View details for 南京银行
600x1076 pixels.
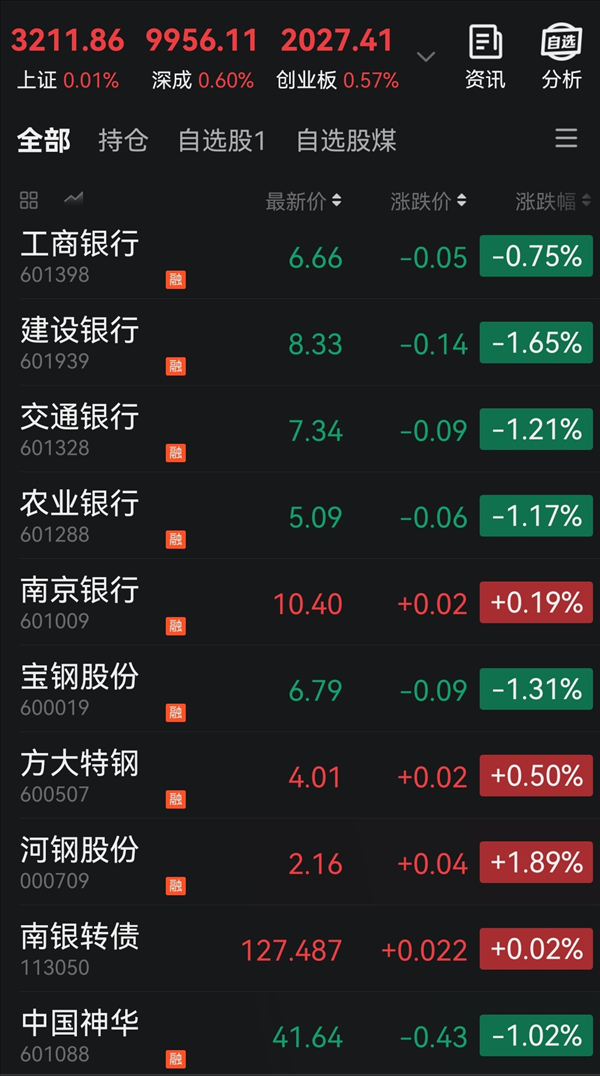pyautogui.click(x=300, y=604)
